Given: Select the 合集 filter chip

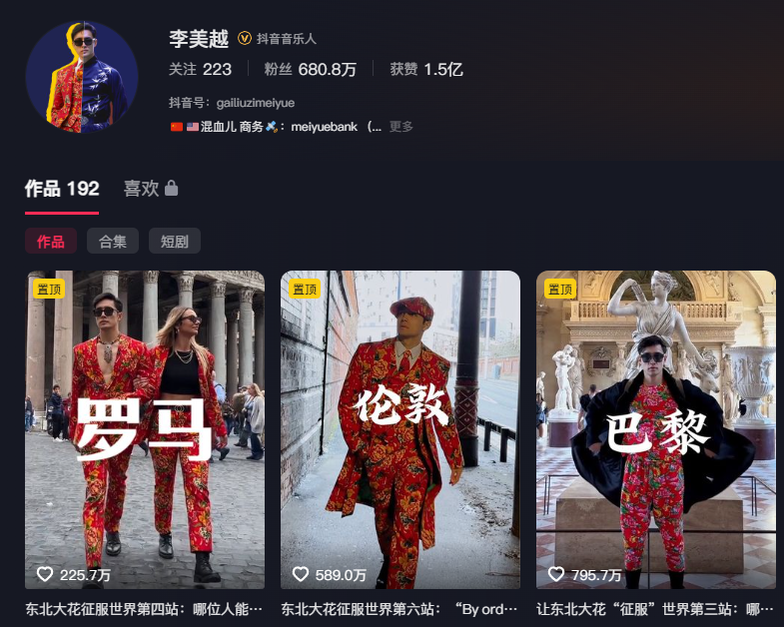Looking at the screenshot, I should [113, 241].
